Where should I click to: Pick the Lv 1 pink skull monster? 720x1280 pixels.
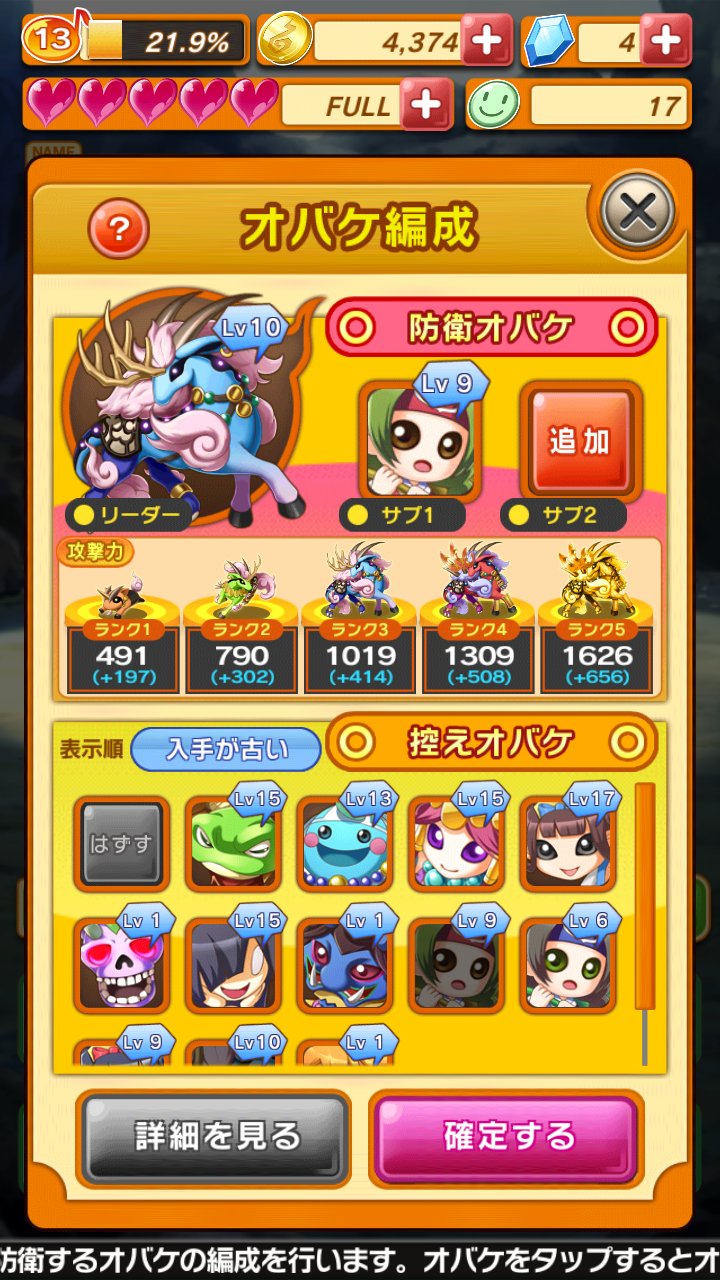122,965
